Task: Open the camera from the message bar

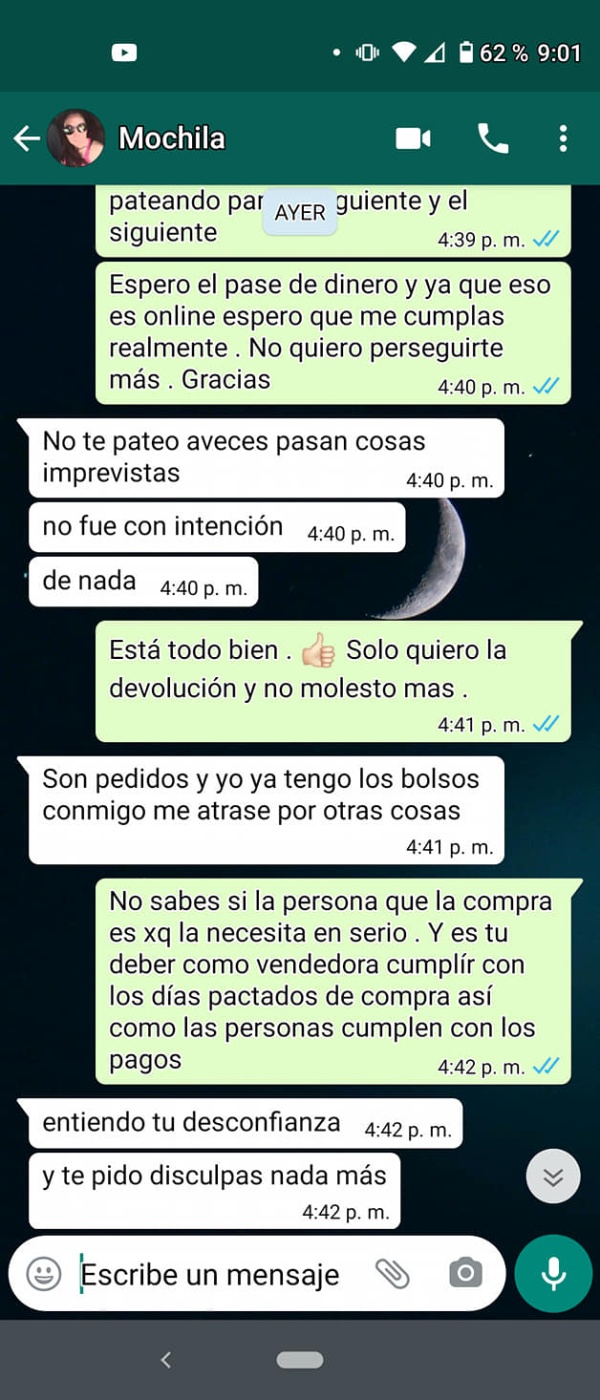Action: 464,1274
